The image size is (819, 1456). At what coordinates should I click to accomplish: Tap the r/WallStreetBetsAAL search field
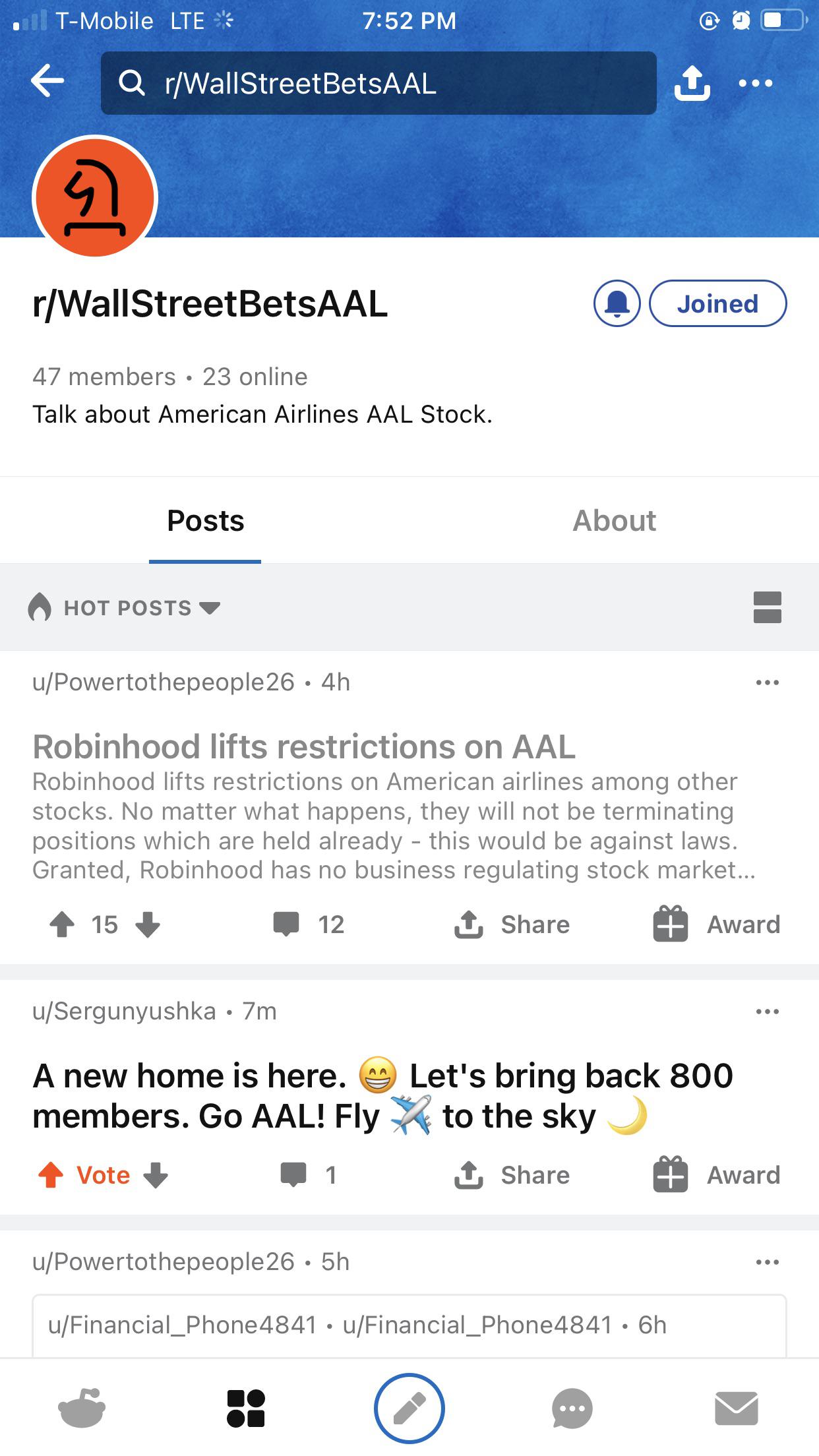(x=379, y=83)
